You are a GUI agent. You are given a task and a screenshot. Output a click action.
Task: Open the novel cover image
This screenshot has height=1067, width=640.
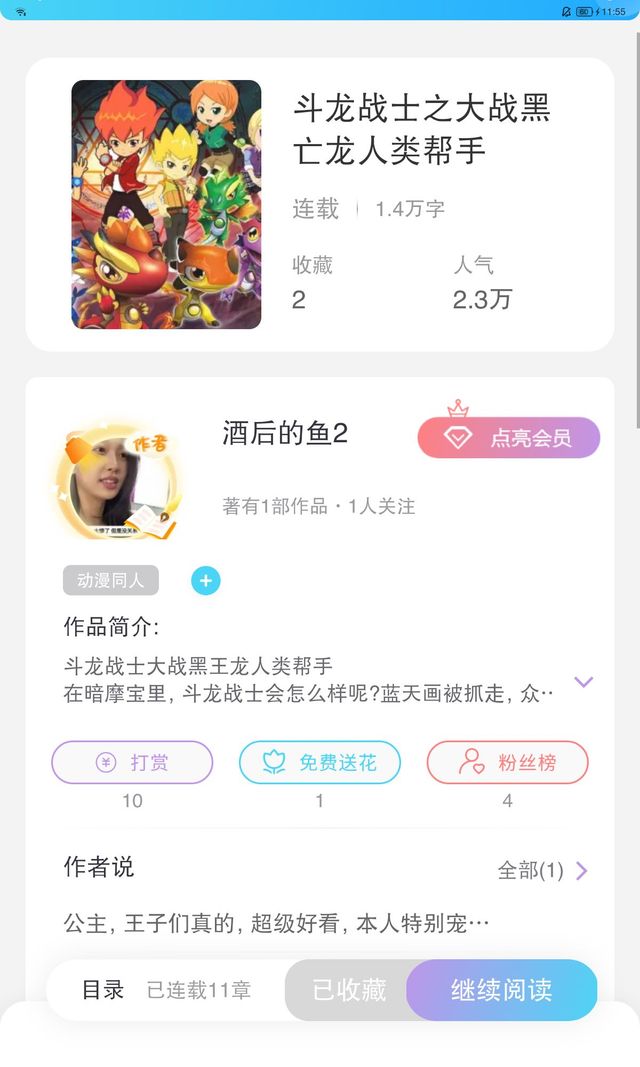167,204
